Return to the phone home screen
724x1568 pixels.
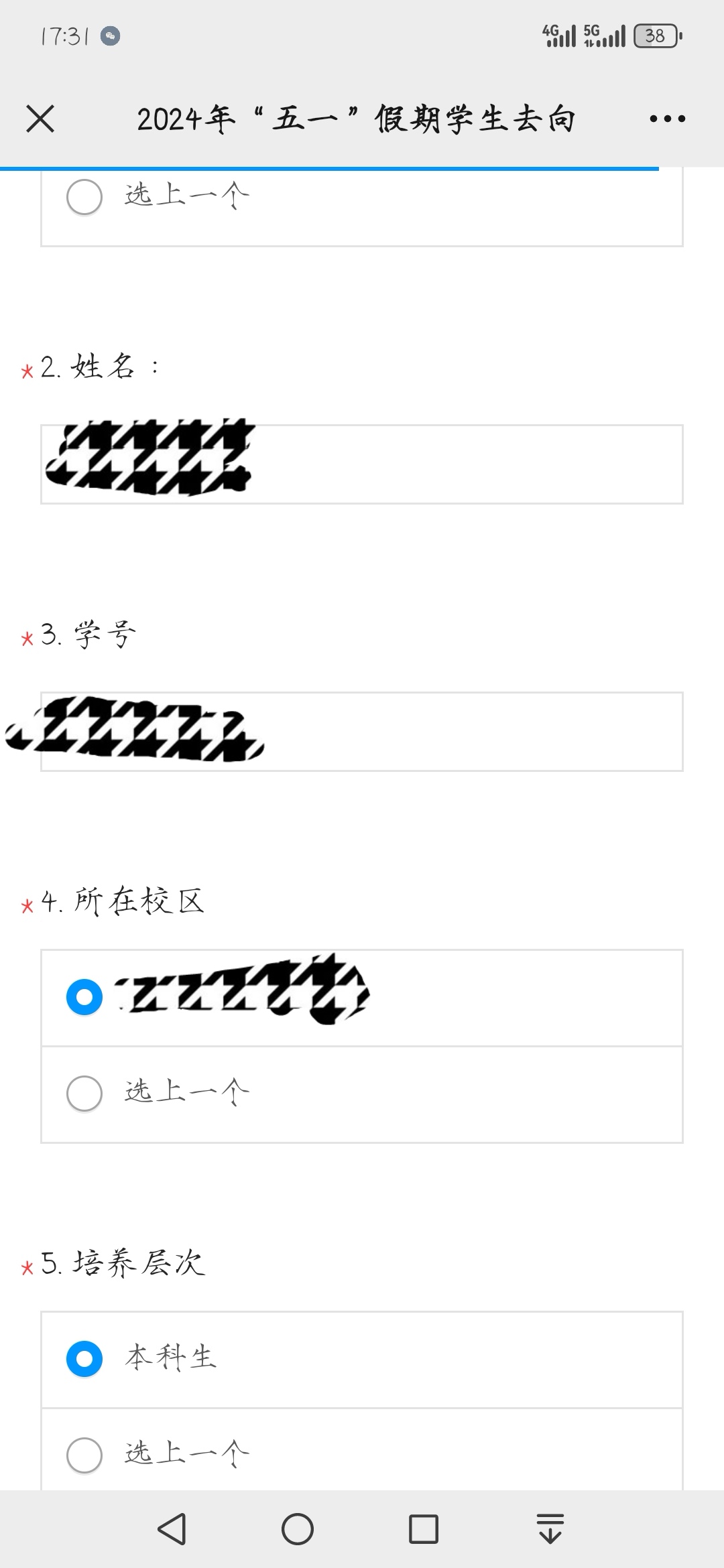298,1529
